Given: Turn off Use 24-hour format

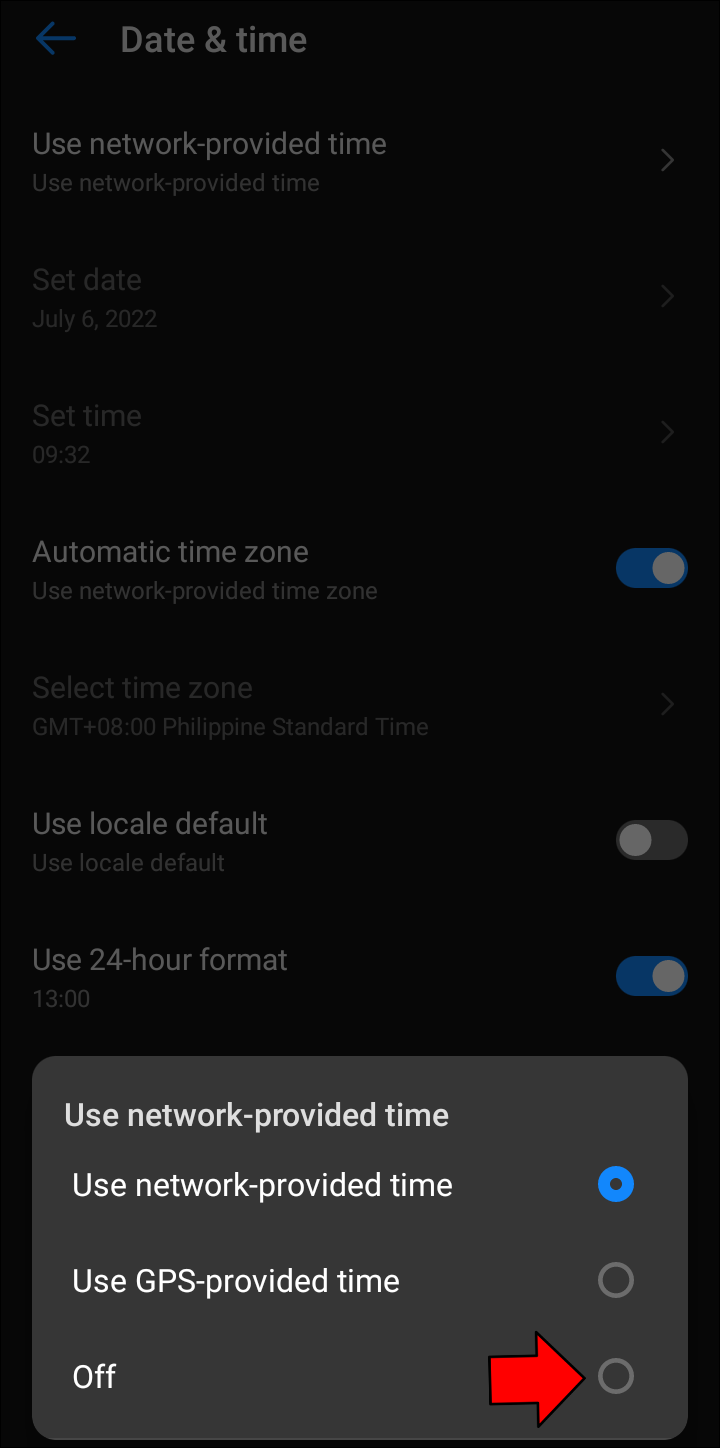Looking at the screenshot, I should (651, 976).
